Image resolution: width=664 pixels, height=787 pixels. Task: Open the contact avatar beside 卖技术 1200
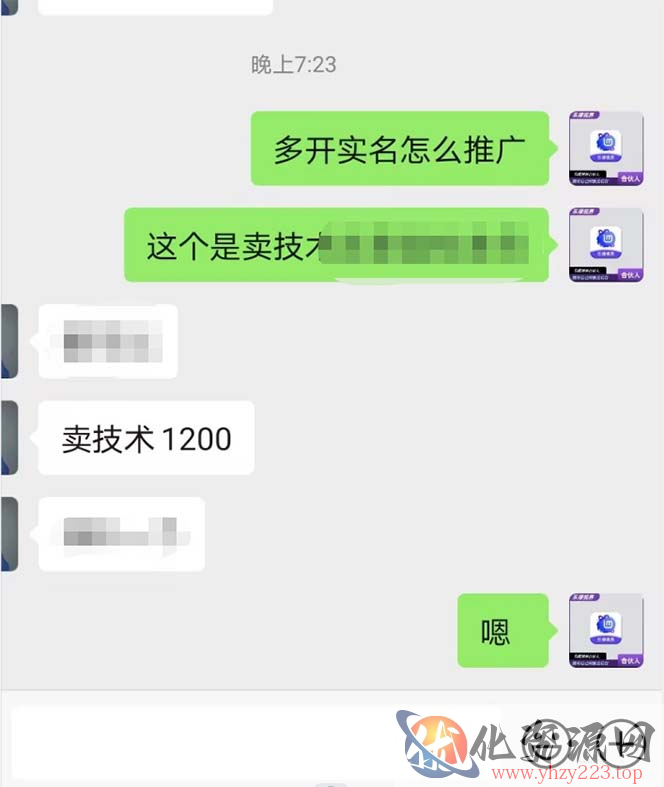[x=8, y=437]
